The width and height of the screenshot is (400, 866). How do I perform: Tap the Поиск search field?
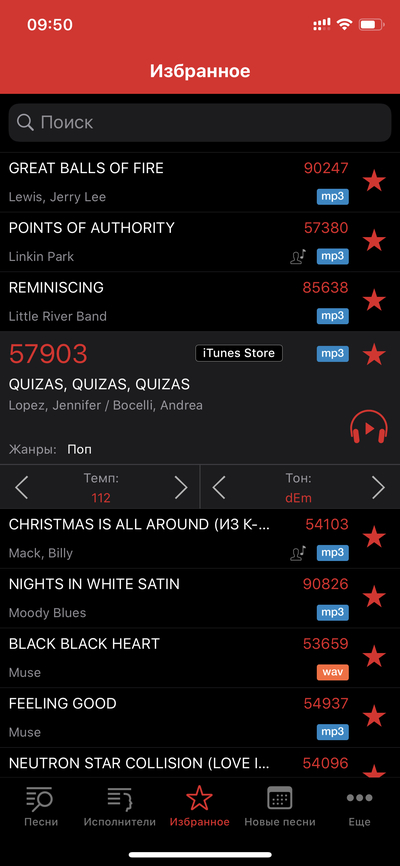pyautogui.click(x=200, y=123)
